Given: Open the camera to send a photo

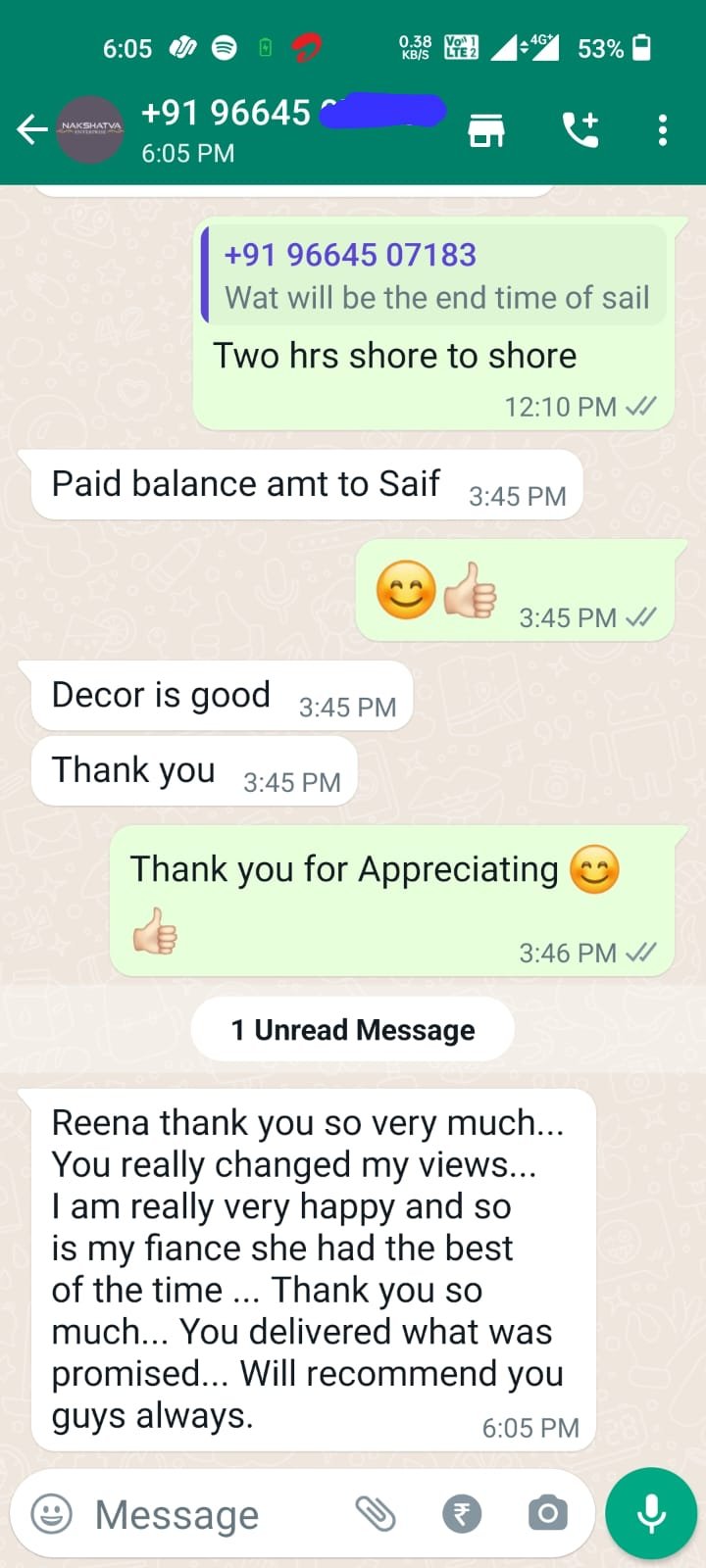Looking at the screenshot, I should 547,1514.
